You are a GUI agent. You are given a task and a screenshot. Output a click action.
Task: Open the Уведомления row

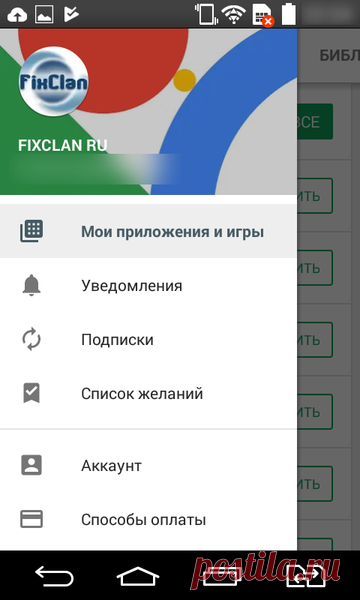[148, 286]
